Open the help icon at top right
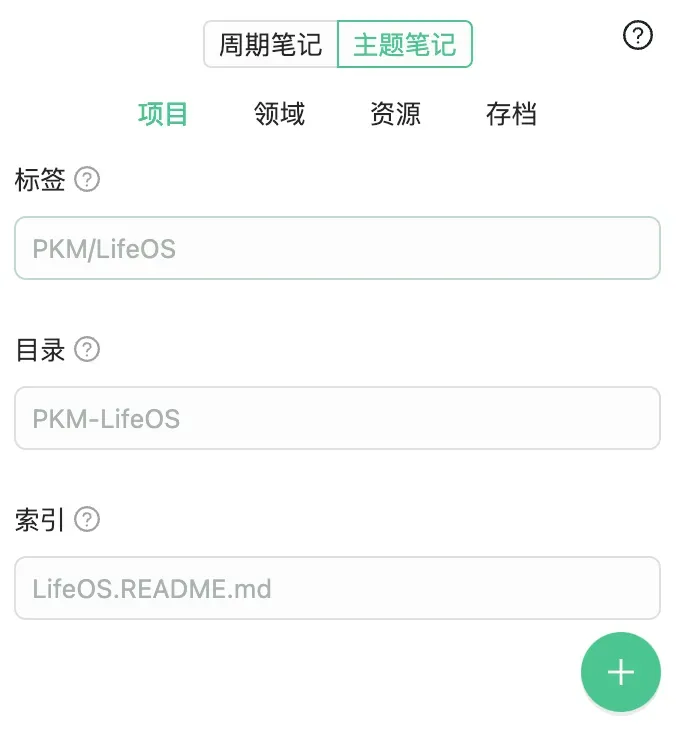Viewport: 678px width, 746px height. 637,36
